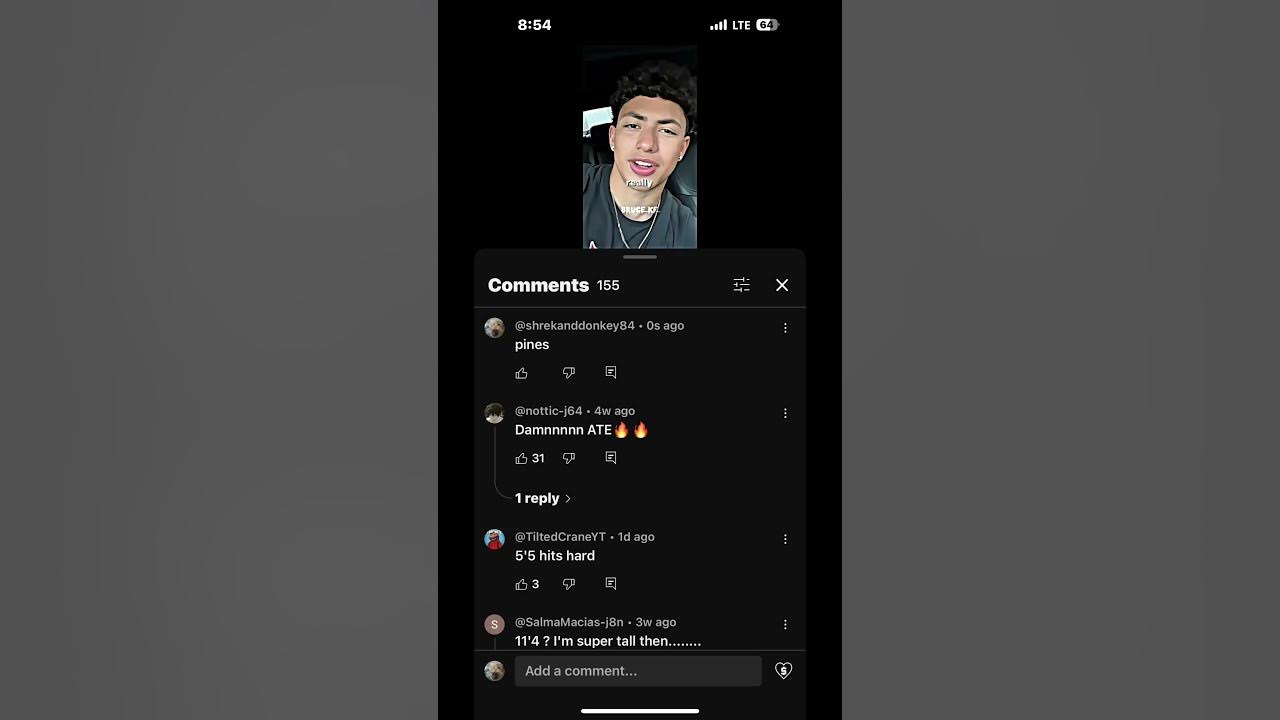Tap the video above the comments

tap(640, 147)
